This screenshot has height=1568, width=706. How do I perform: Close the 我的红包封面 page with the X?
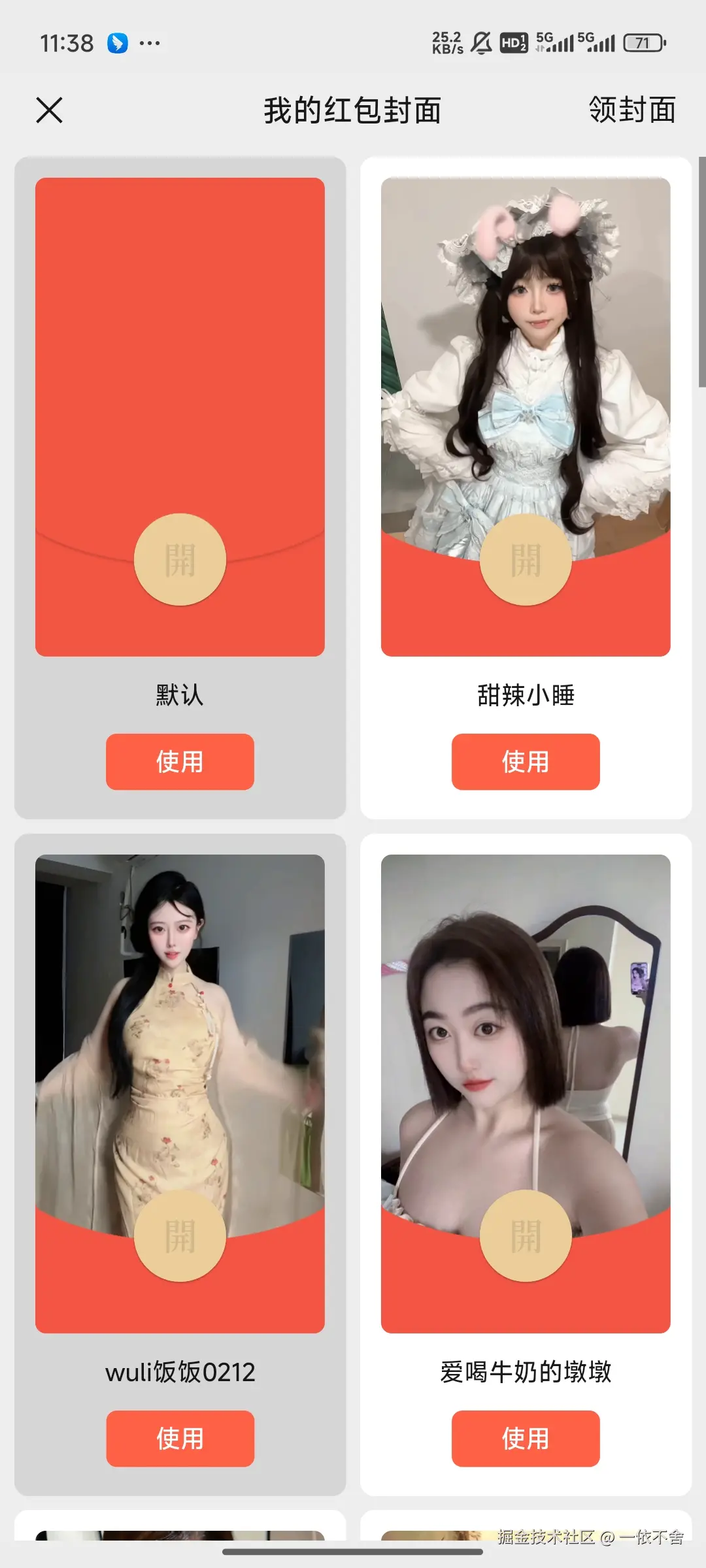pos(49,110)
